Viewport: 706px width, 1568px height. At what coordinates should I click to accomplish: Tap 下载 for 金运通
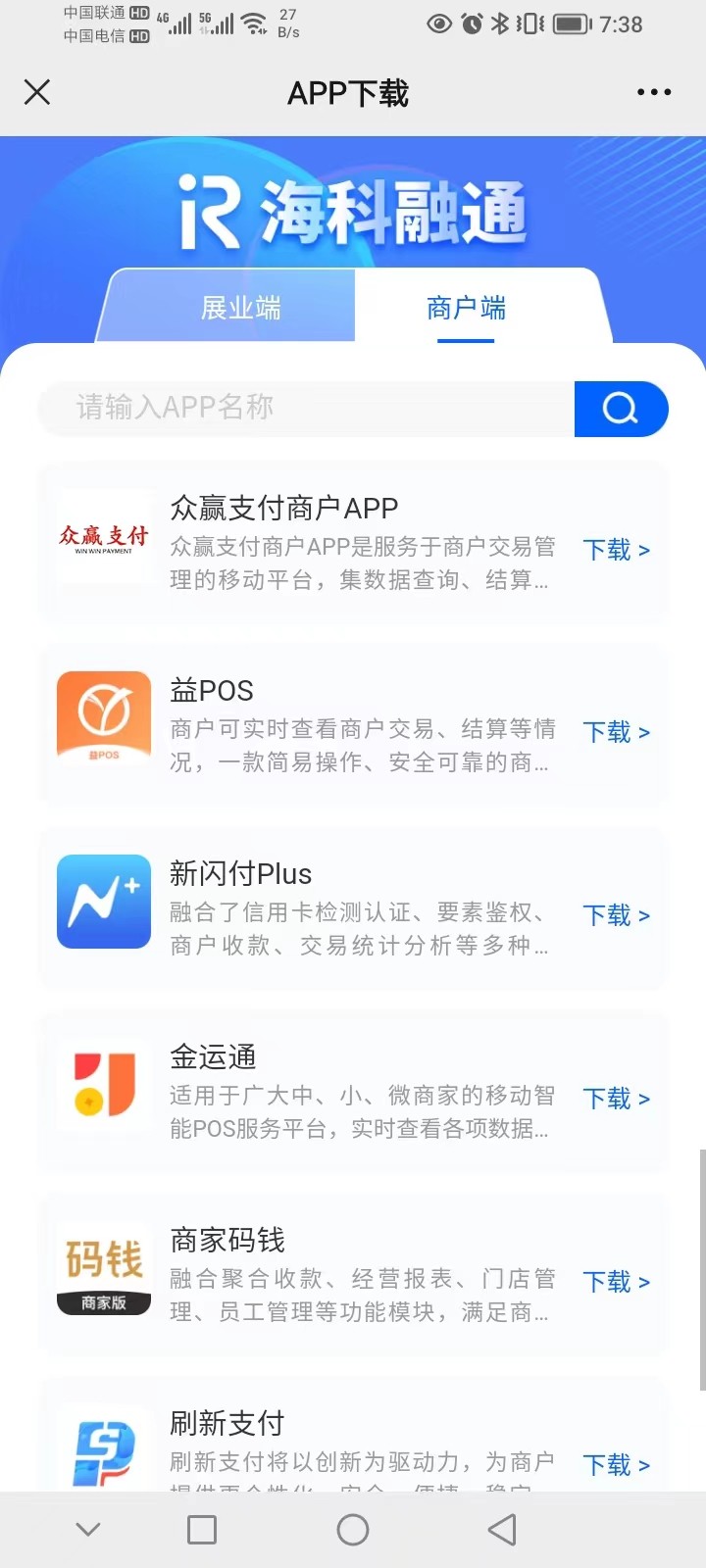617,1099
